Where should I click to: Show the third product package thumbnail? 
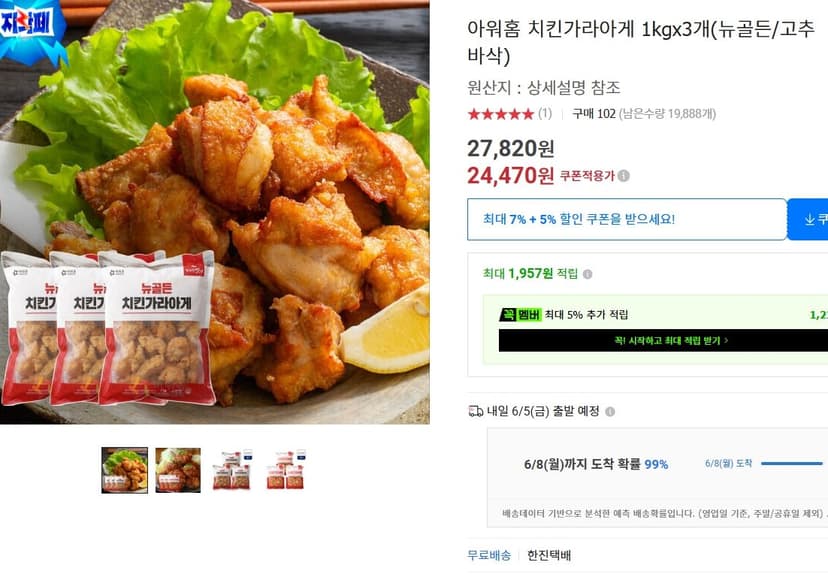click(x=232, y=470)
